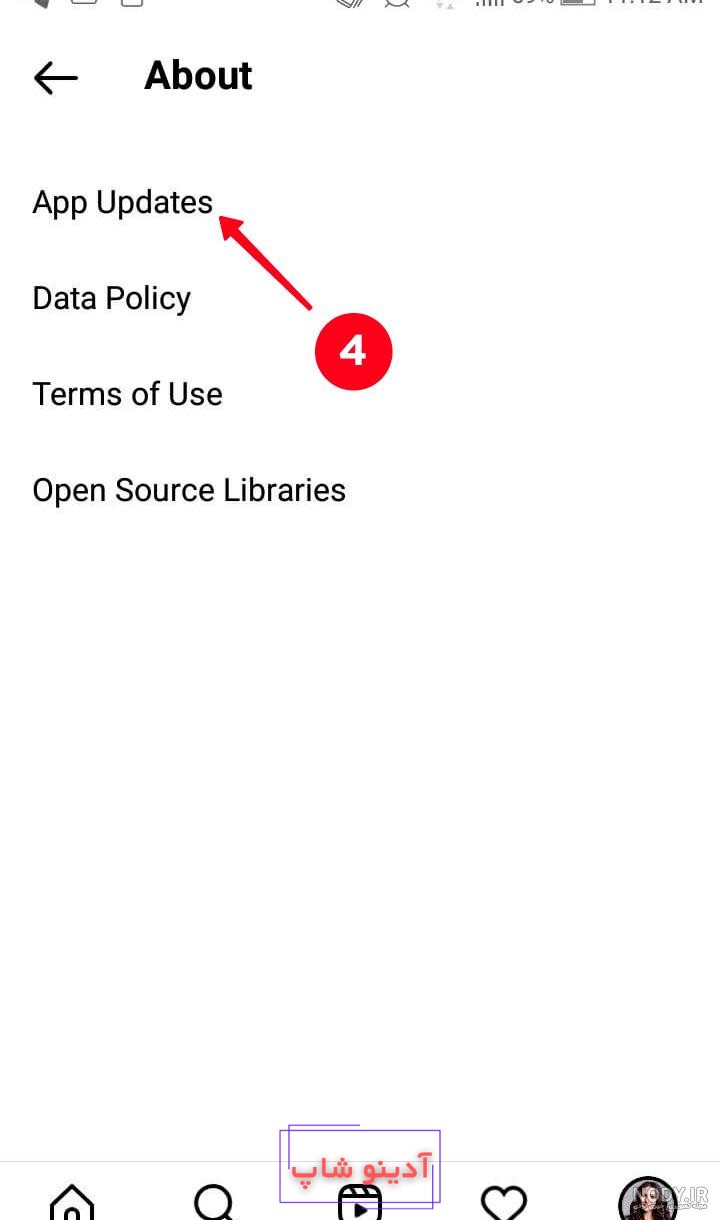Go to the profile tab
The width and height of the screenshot is (720, 1220).
click(647, 1200)
